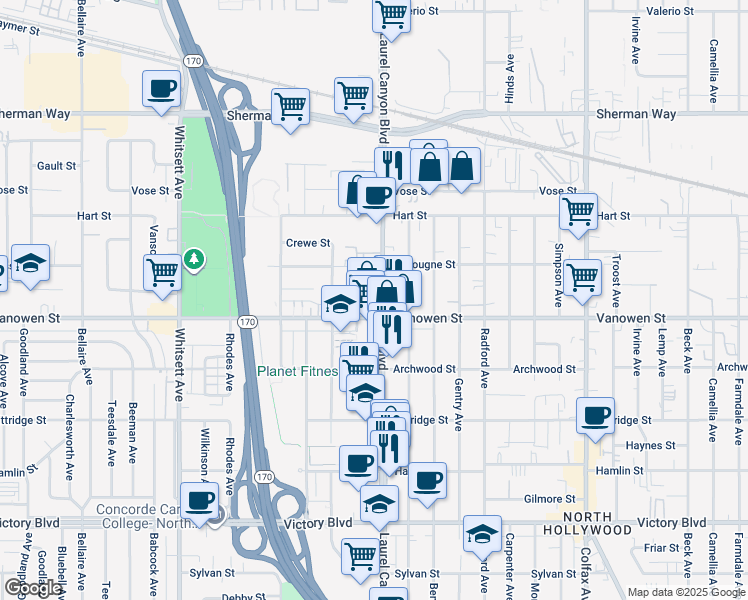Open the coffee marker near Whitsett Ave and Sherman Way
This screenshot has height=600, width=748.
point(161,89)
